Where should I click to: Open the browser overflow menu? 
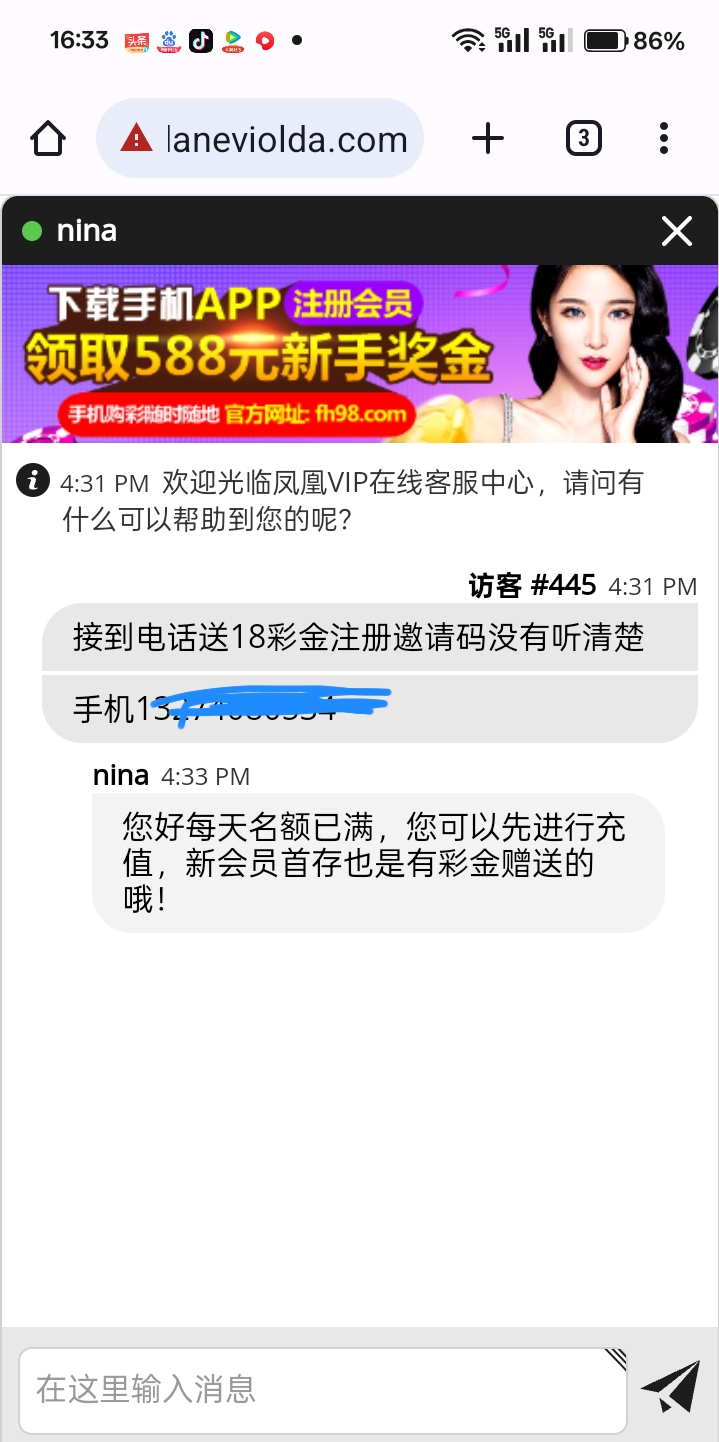point(663,138)
